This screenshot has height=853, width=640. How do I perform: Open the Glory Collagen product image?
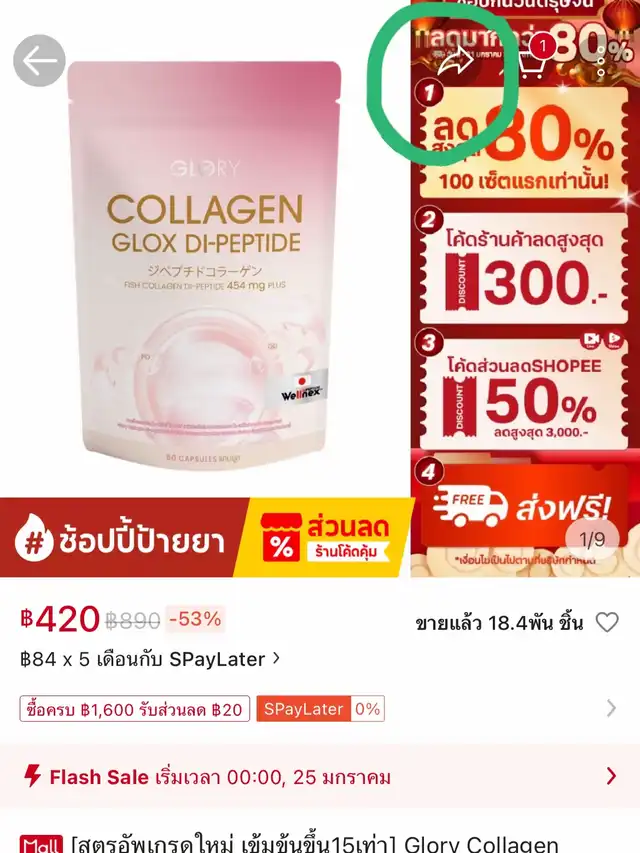(205, 270)
